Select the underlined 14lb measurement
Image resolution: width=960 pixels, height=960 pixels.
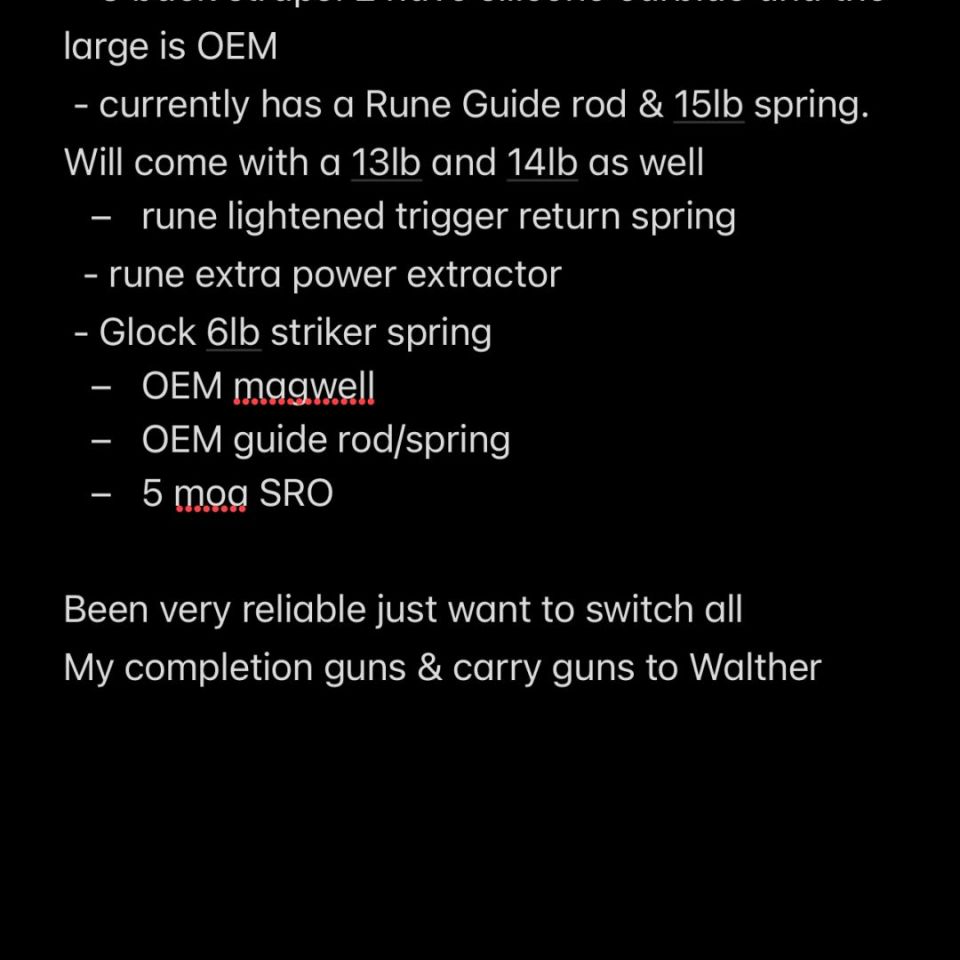click(x=542, y=163)
